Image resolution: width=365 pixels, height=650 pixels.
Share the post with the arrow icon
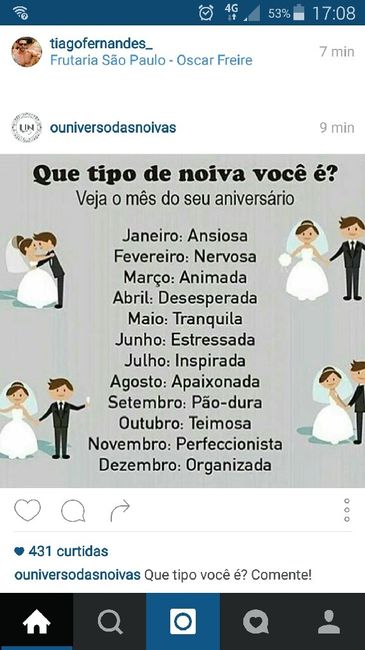point(120,510)
